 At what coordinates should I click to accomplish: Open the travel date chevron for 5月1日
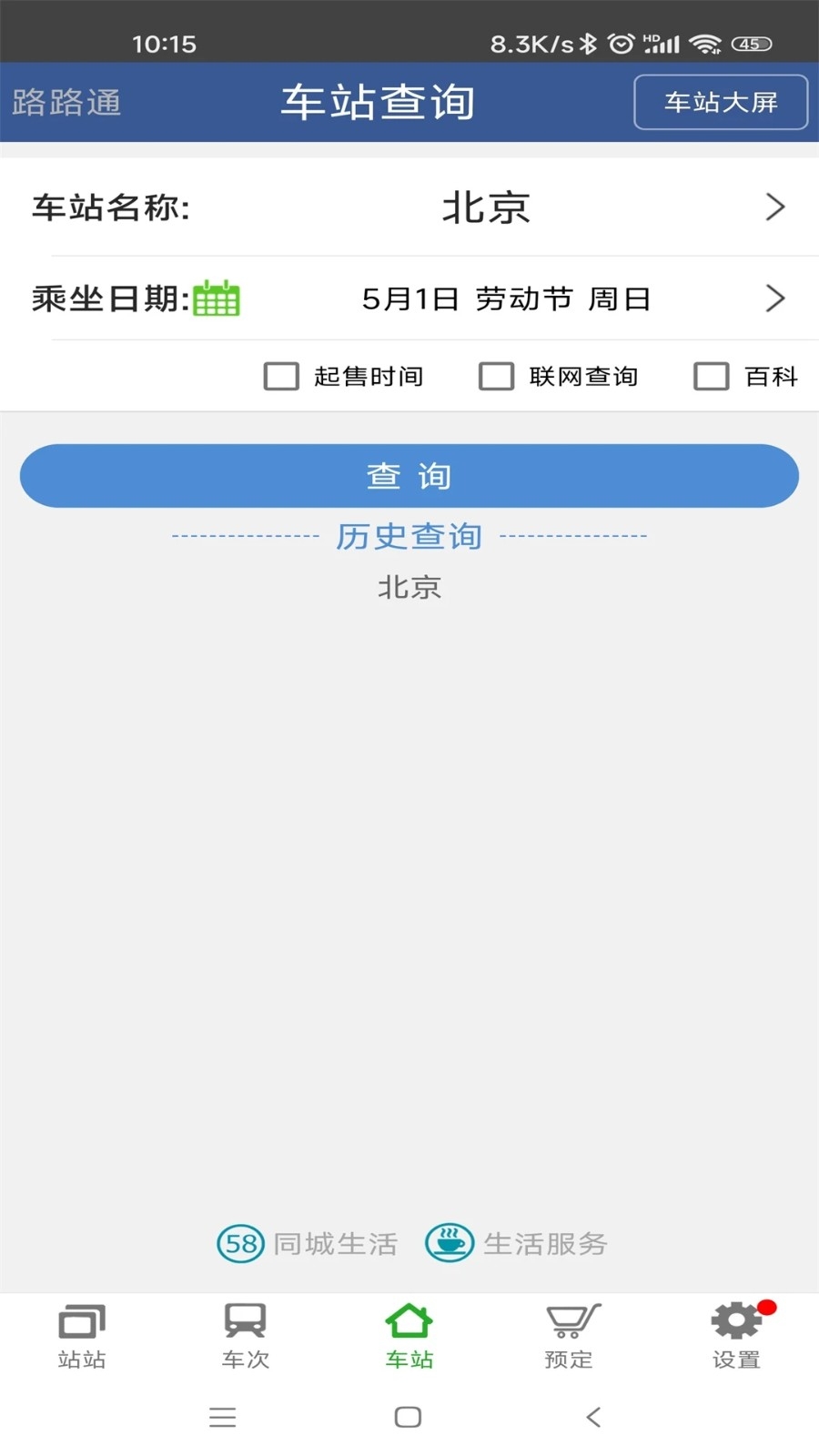pyautogui.click(x=775, y=298)
